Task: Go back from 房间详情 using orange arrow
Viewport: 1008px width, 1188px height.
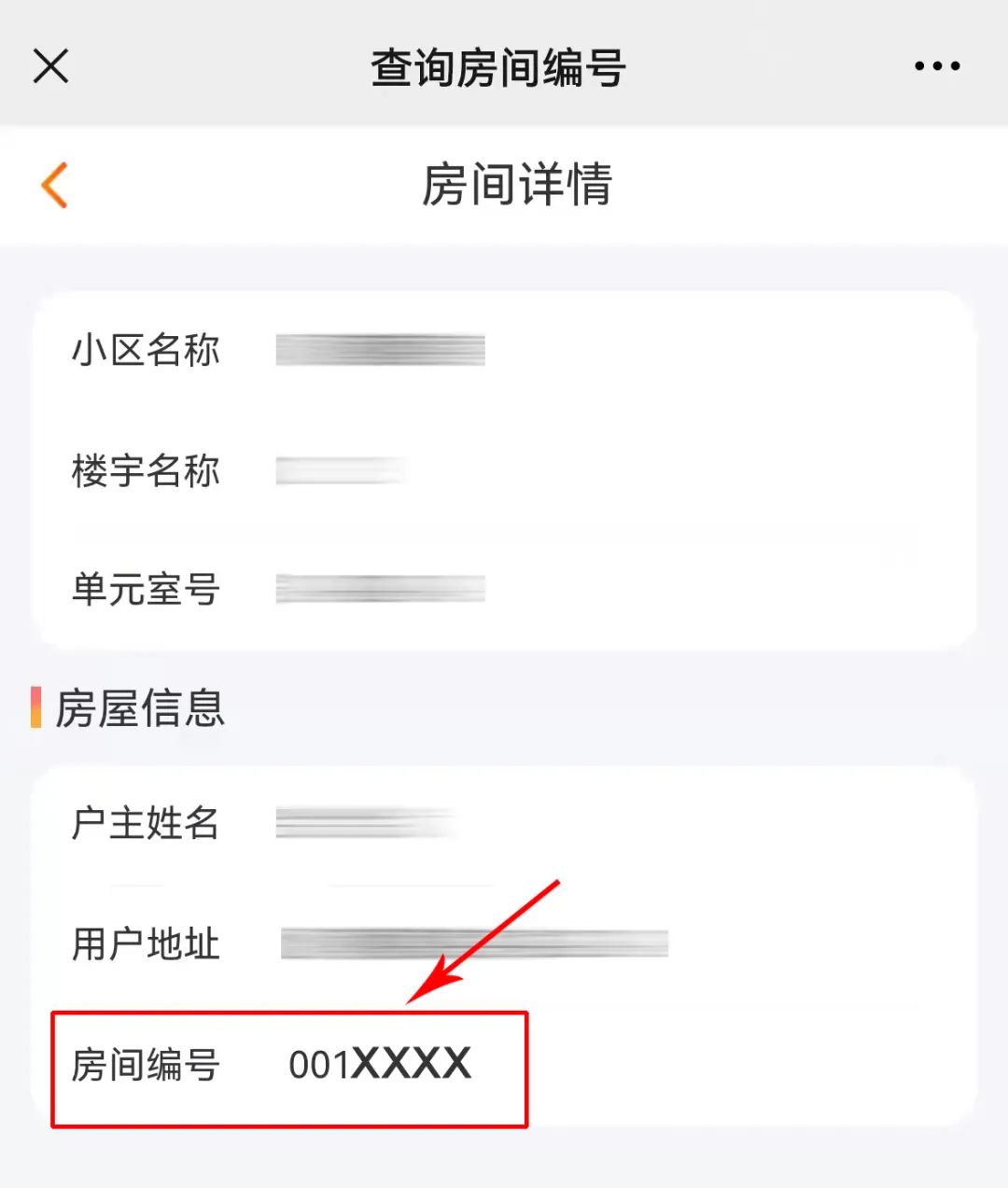Action: (55, 184)
